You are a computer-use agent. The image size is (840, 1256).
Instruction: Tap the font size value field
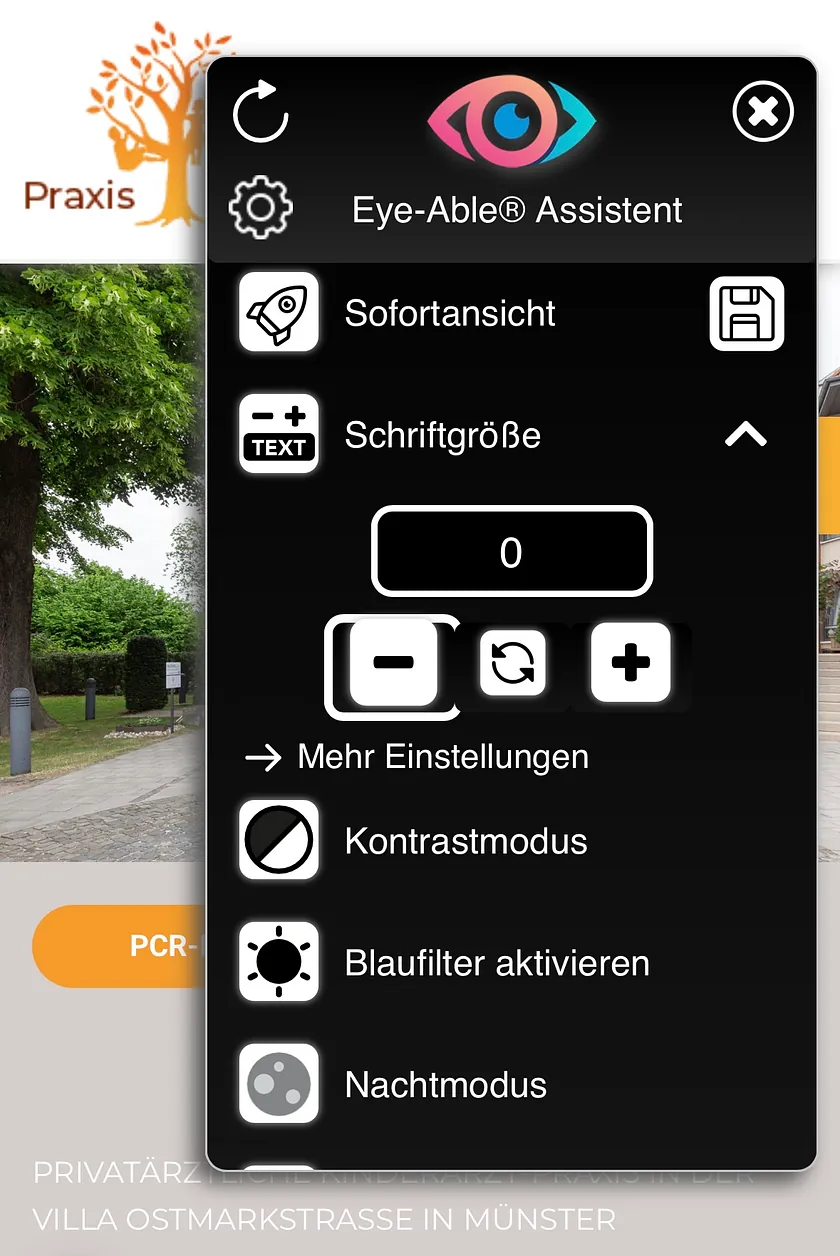(x=511, y=552)
